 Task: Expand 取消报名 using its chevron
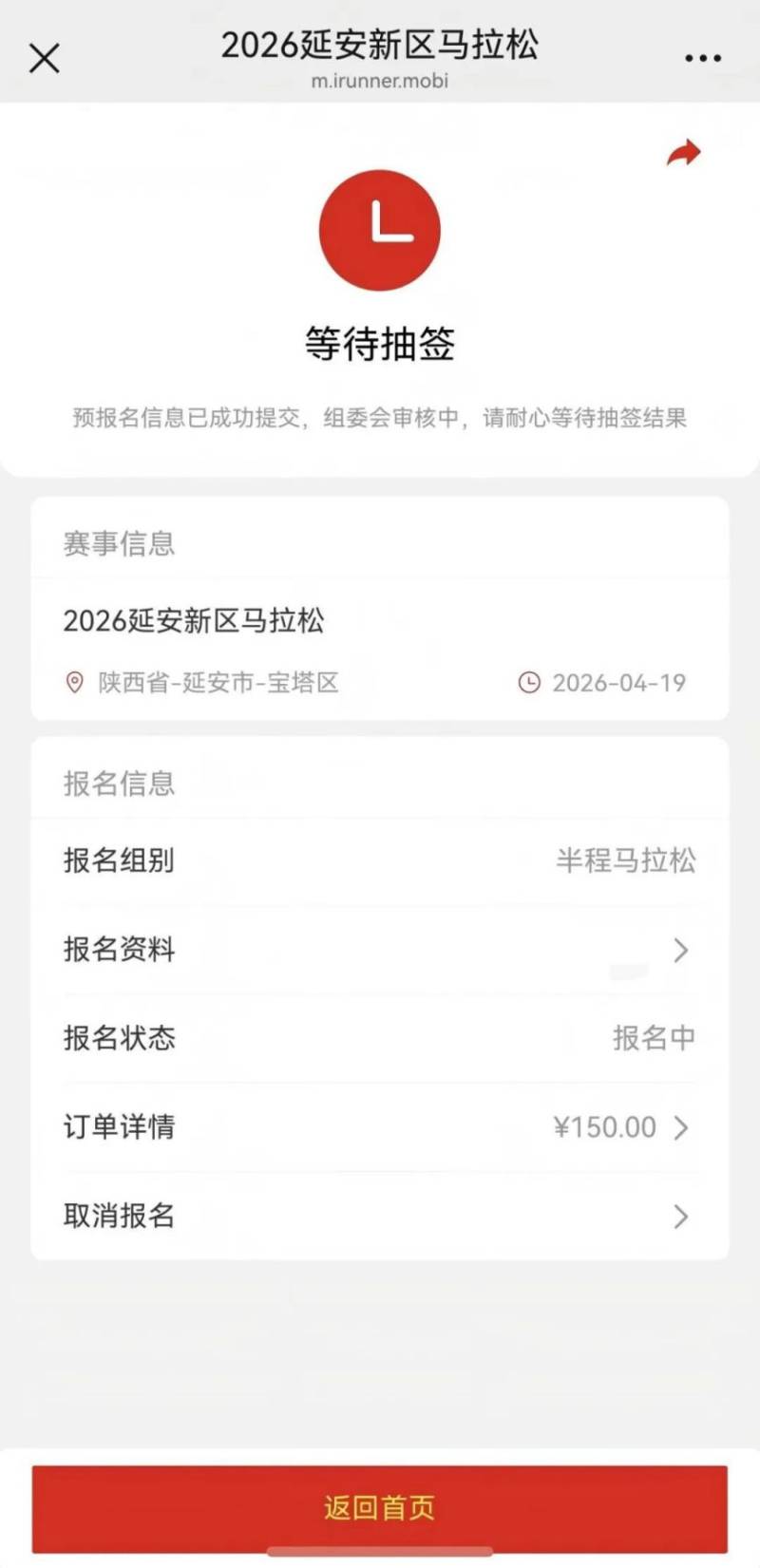point(680,1217)
